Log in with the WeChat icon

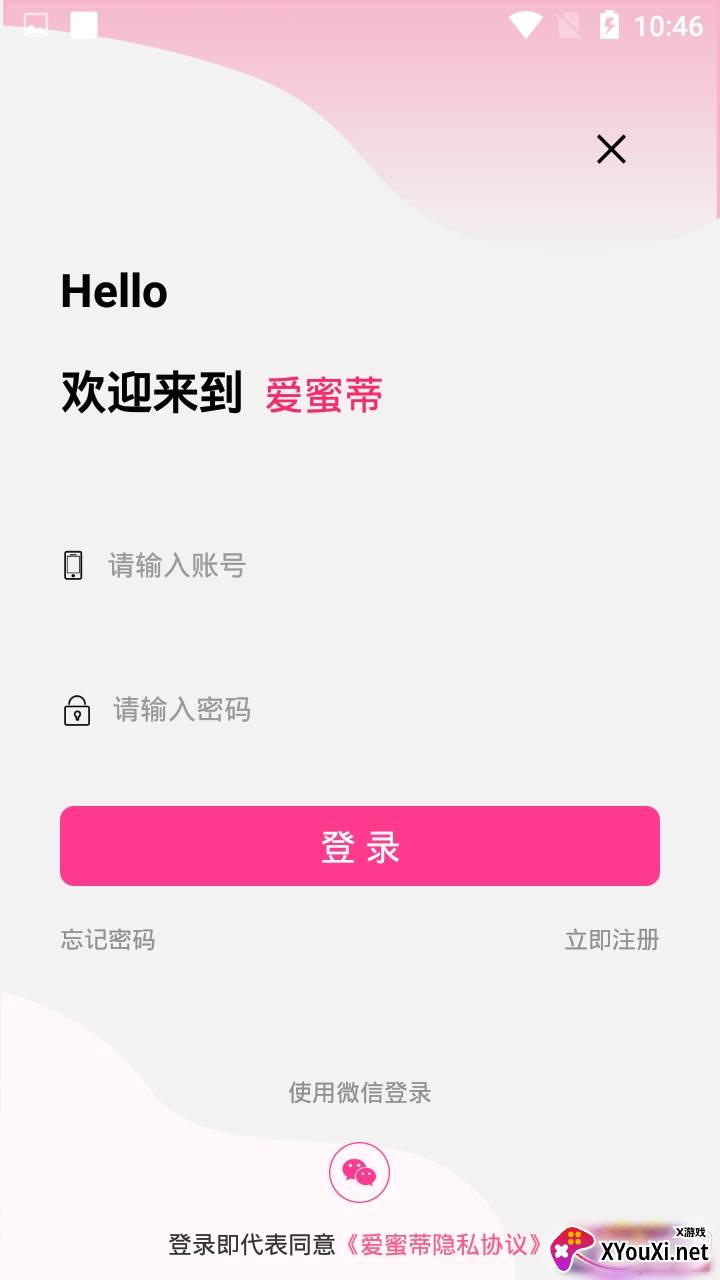tap(359, 1172)
